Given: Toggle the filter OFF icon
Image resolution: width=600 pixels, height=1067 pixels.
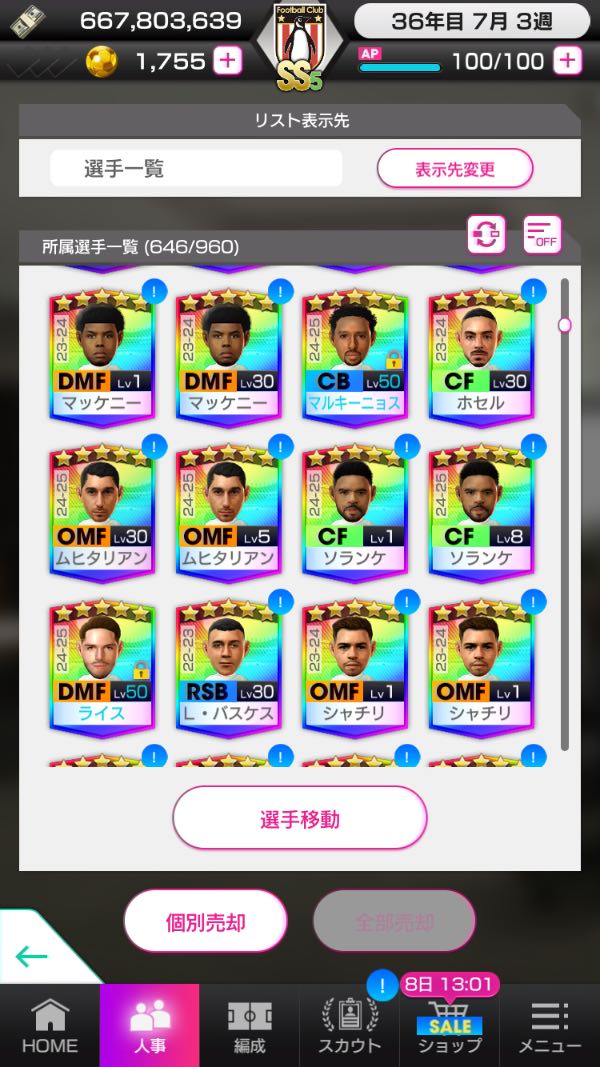Looking at the screenshot, I should tap(543, 235).
